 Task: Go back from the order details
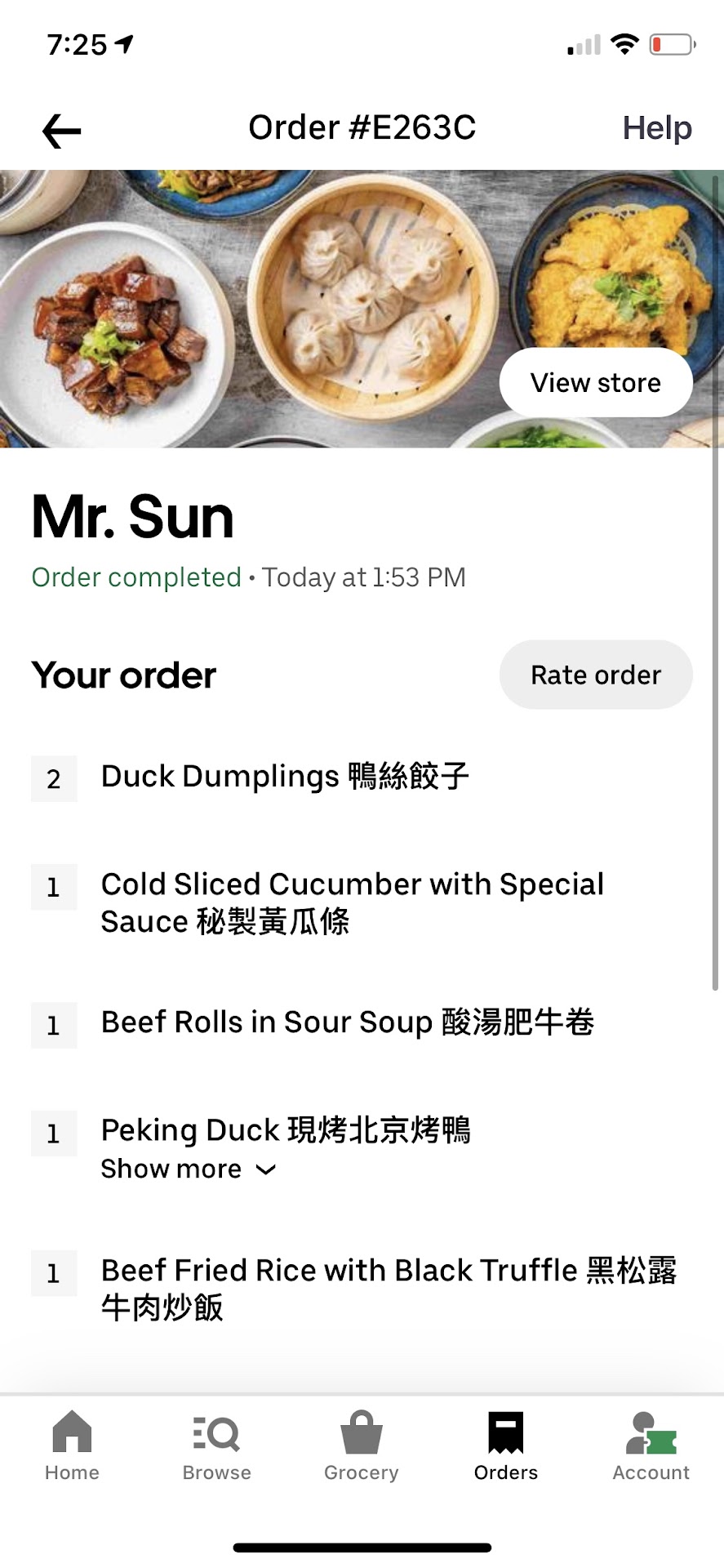tap(62, 131)
